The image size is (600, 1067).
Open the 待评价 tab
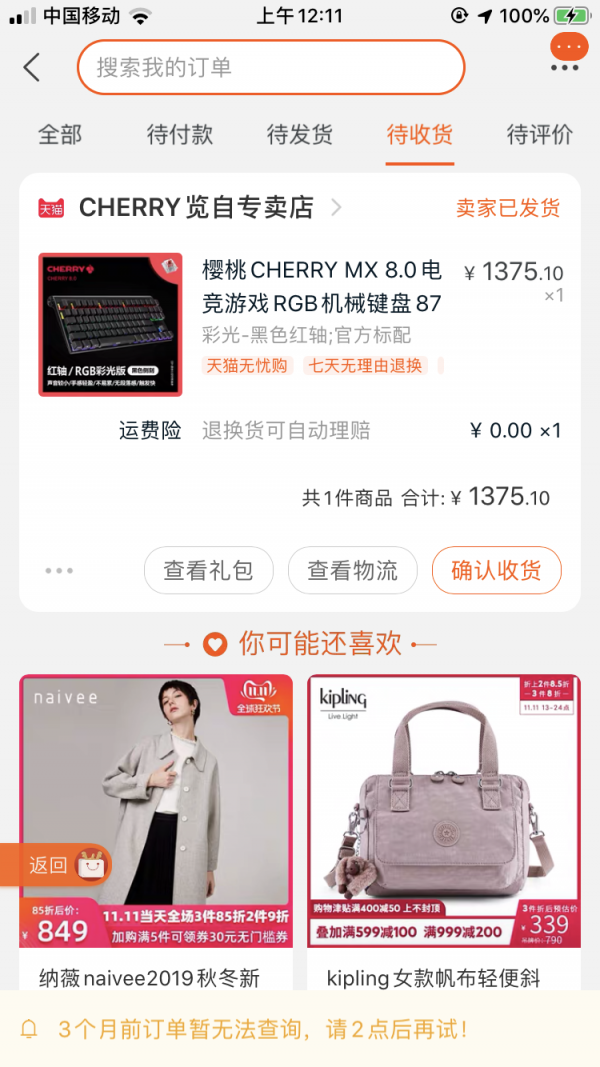coord(539,134)
